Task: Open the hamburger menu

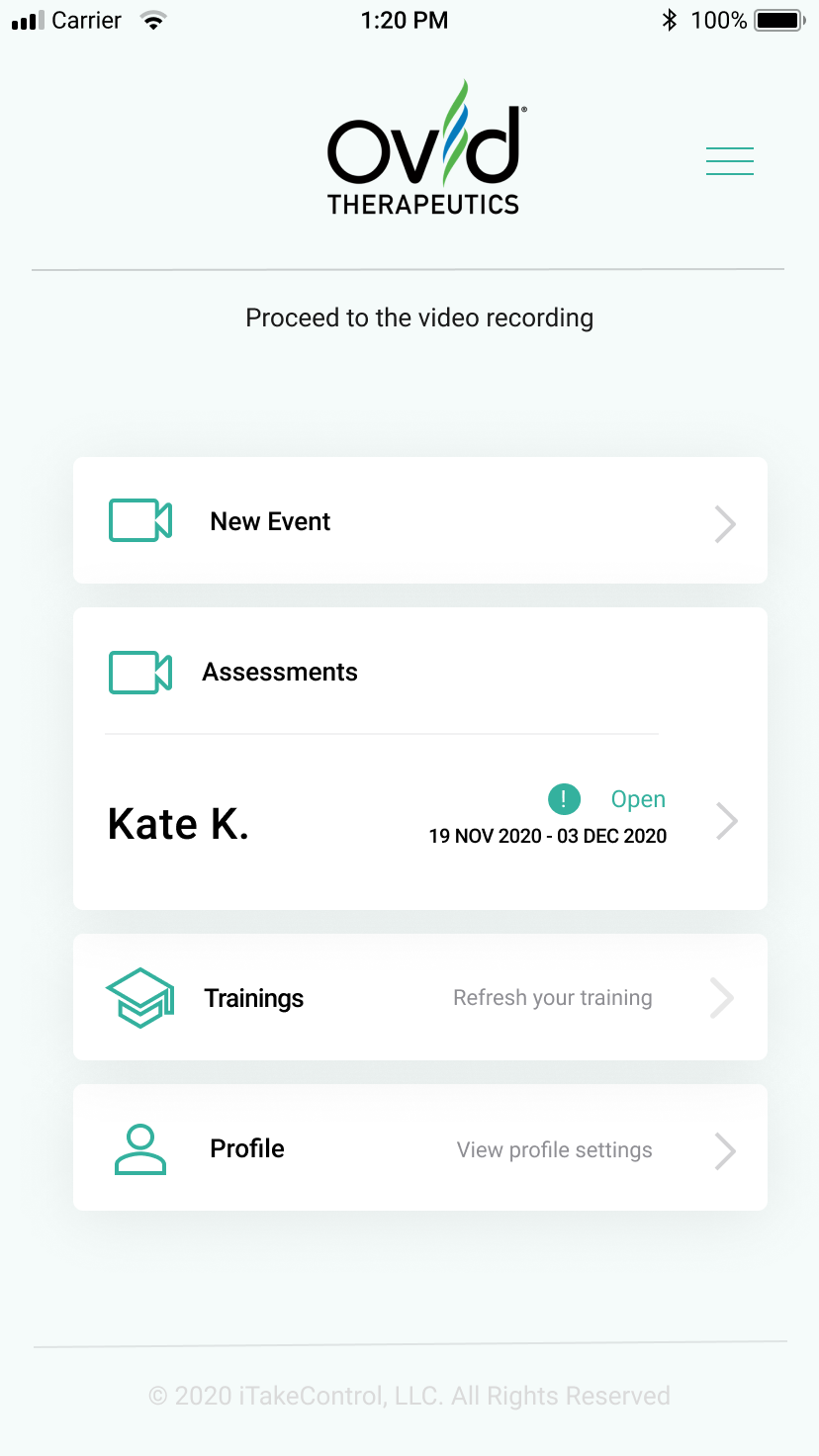Action: pos(730,161)
